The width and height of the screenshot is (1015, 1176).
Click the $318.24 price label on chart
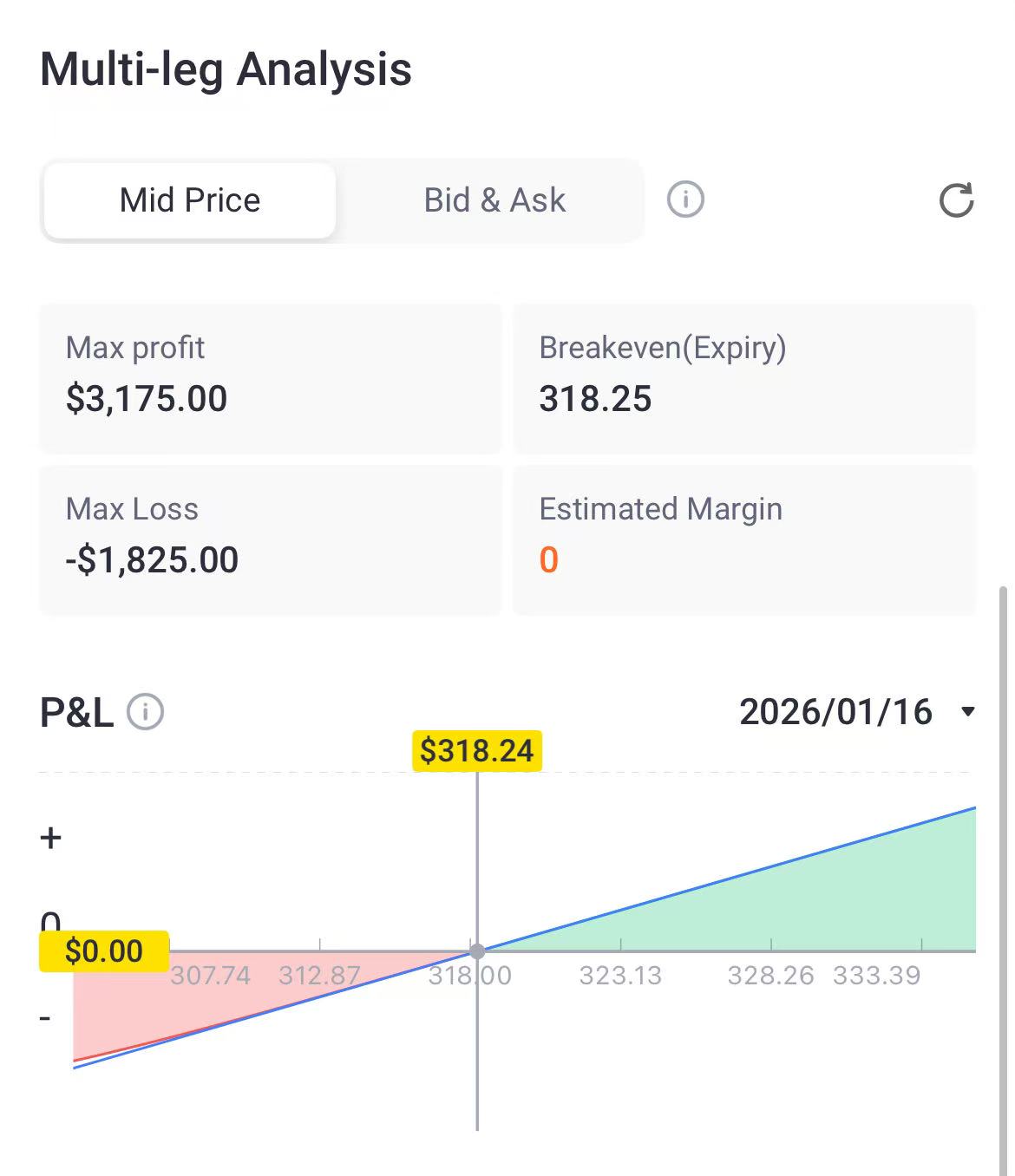point(478,751)
